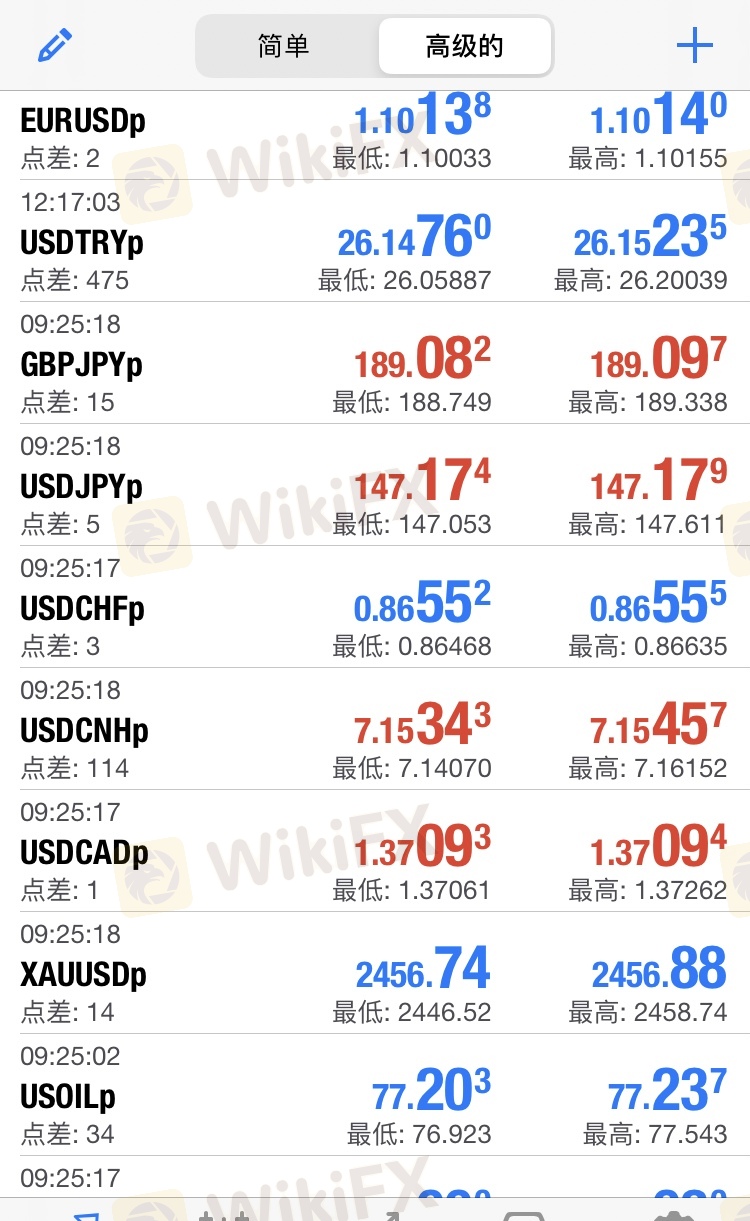Switch to the 简单 view
The image size is (750, 1221).
(x=284, y=46)
